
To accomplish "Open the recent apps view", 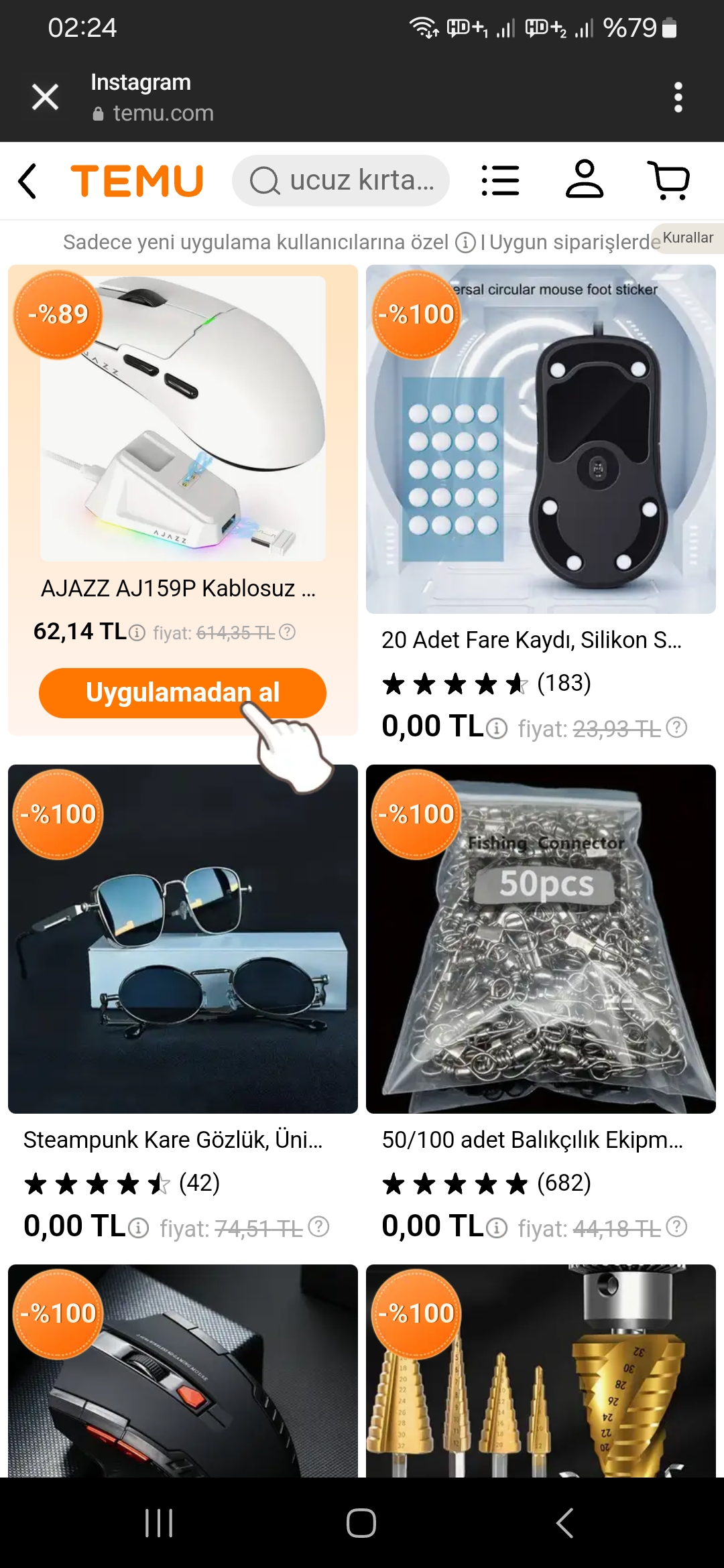I will [x=159, y=1522].
